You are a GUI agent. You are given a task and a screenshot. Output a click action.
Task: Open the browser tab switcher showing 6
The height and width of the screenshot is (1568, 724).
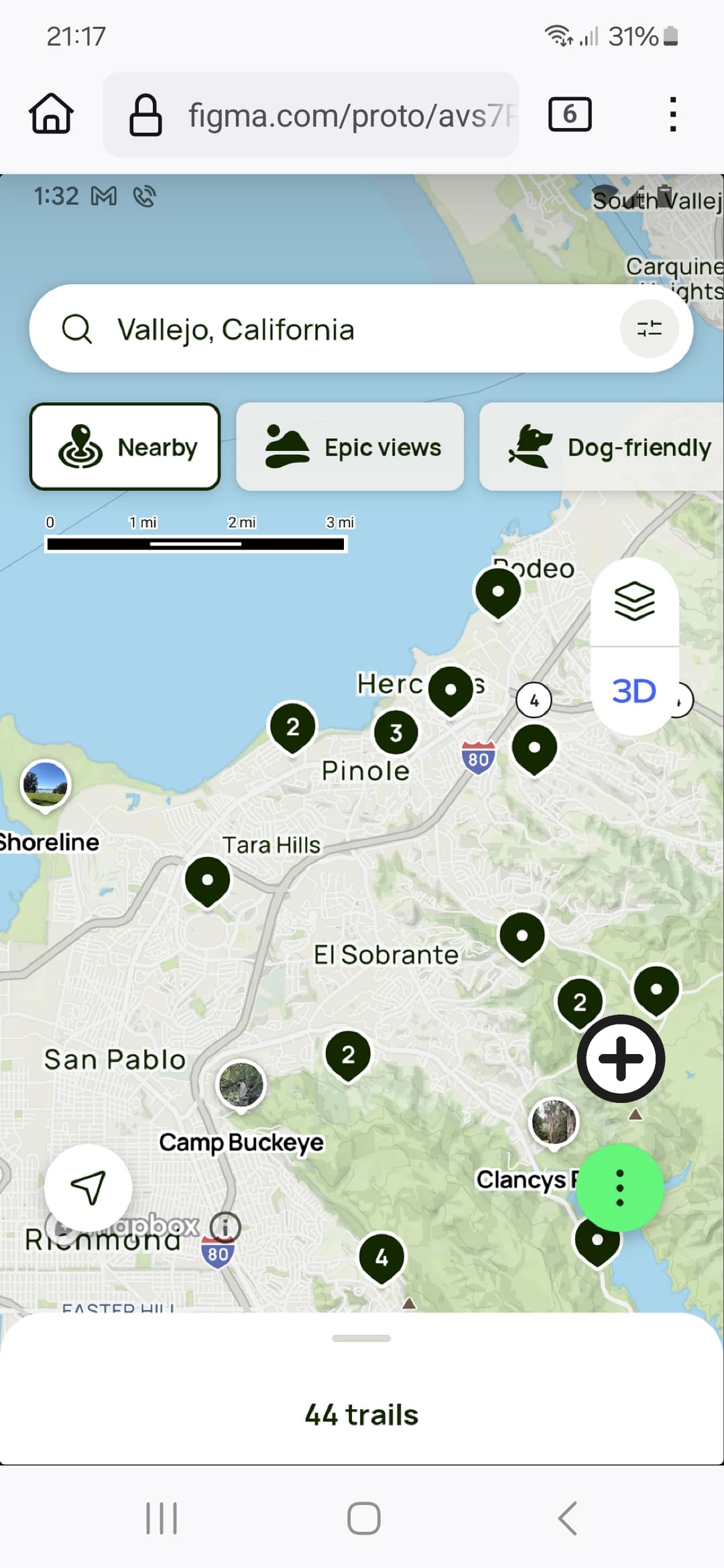point(570,114)
